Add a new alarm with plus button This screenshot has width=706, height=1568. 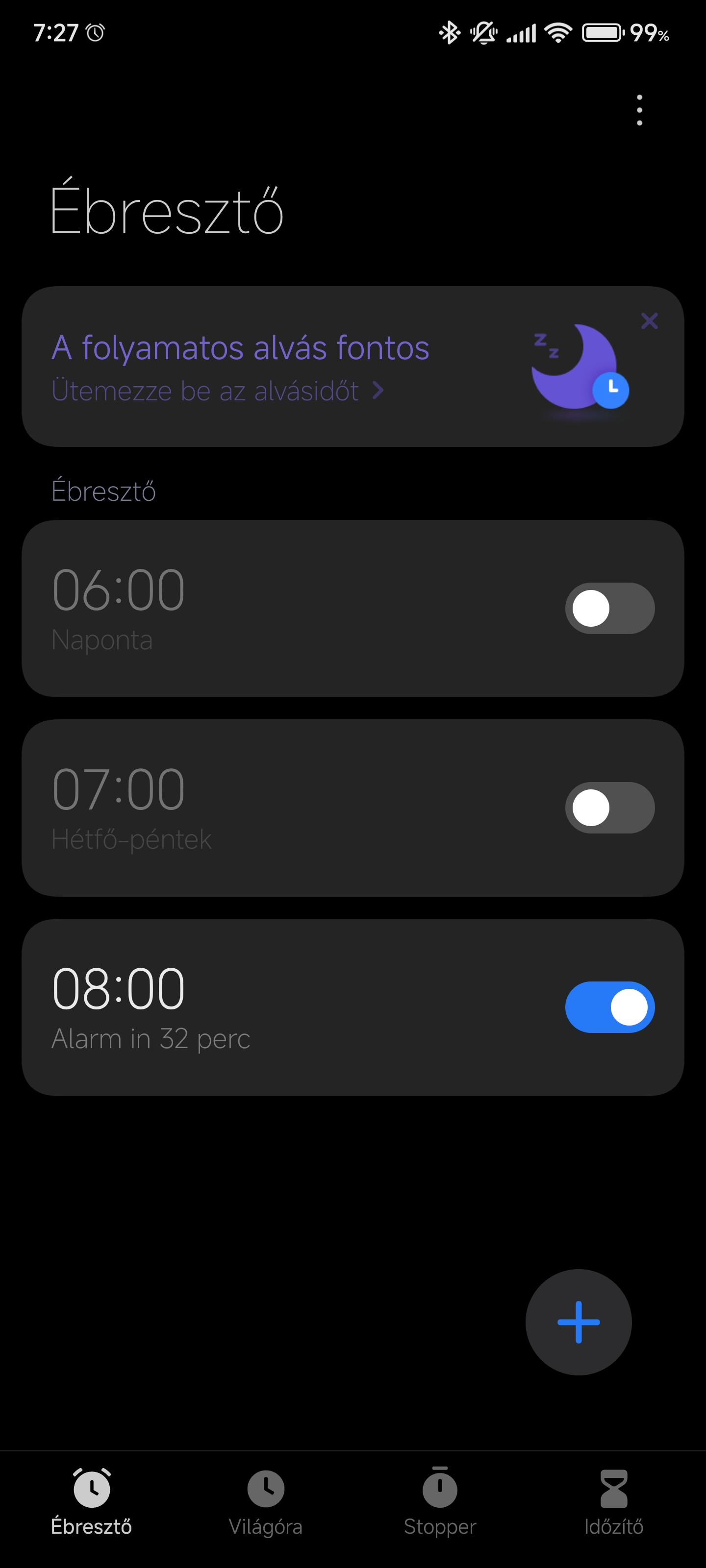578,1322
